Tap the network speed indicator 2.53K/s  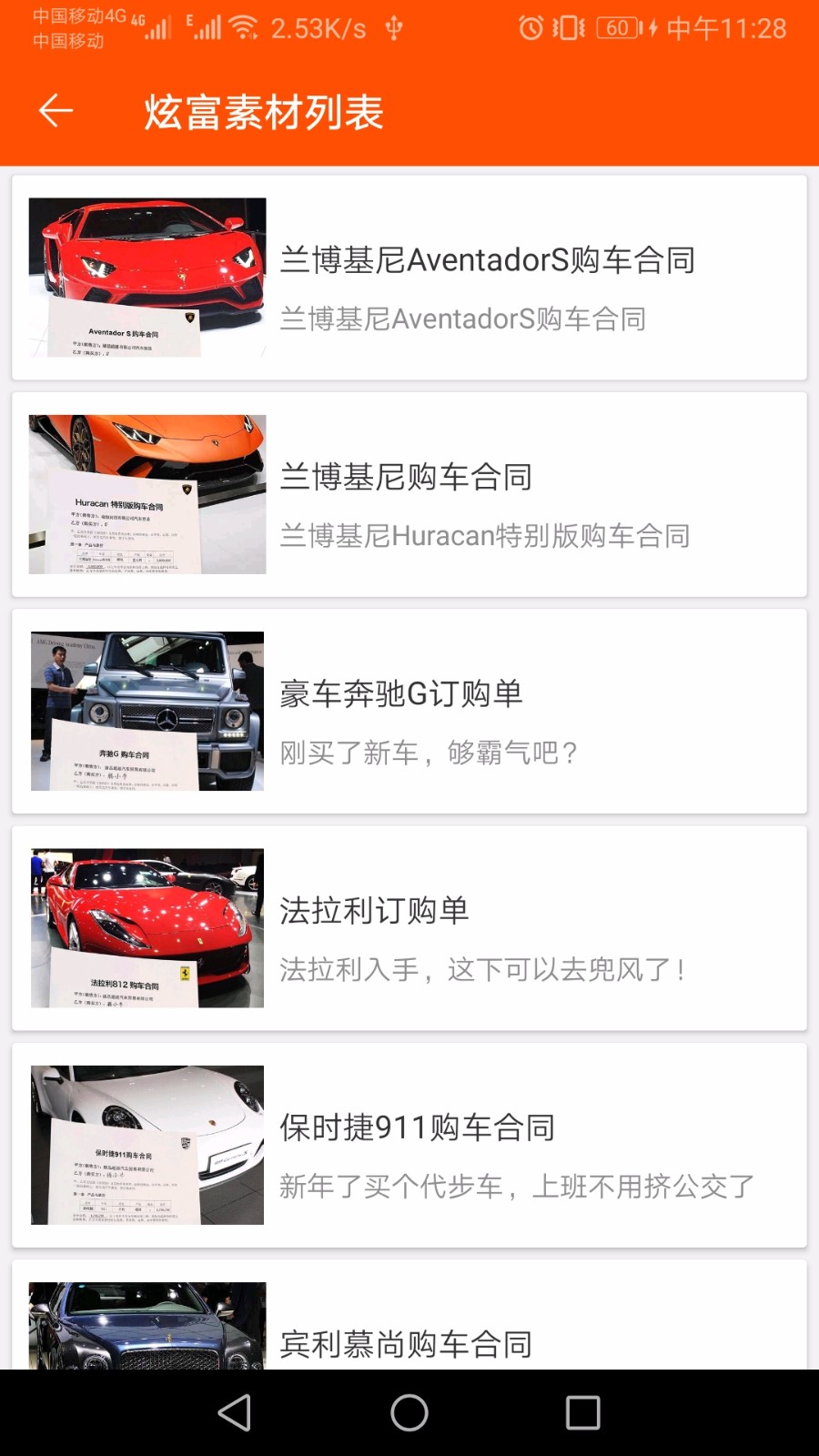coord(314,28)
